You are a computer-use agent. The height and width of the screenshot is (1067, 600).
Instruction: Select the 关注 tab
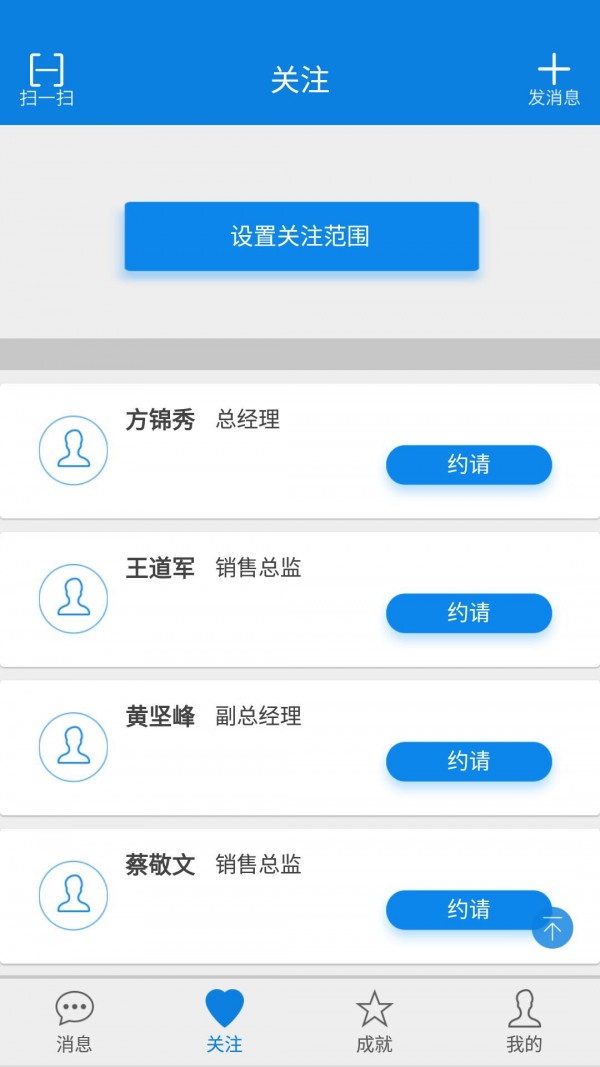224,1022
